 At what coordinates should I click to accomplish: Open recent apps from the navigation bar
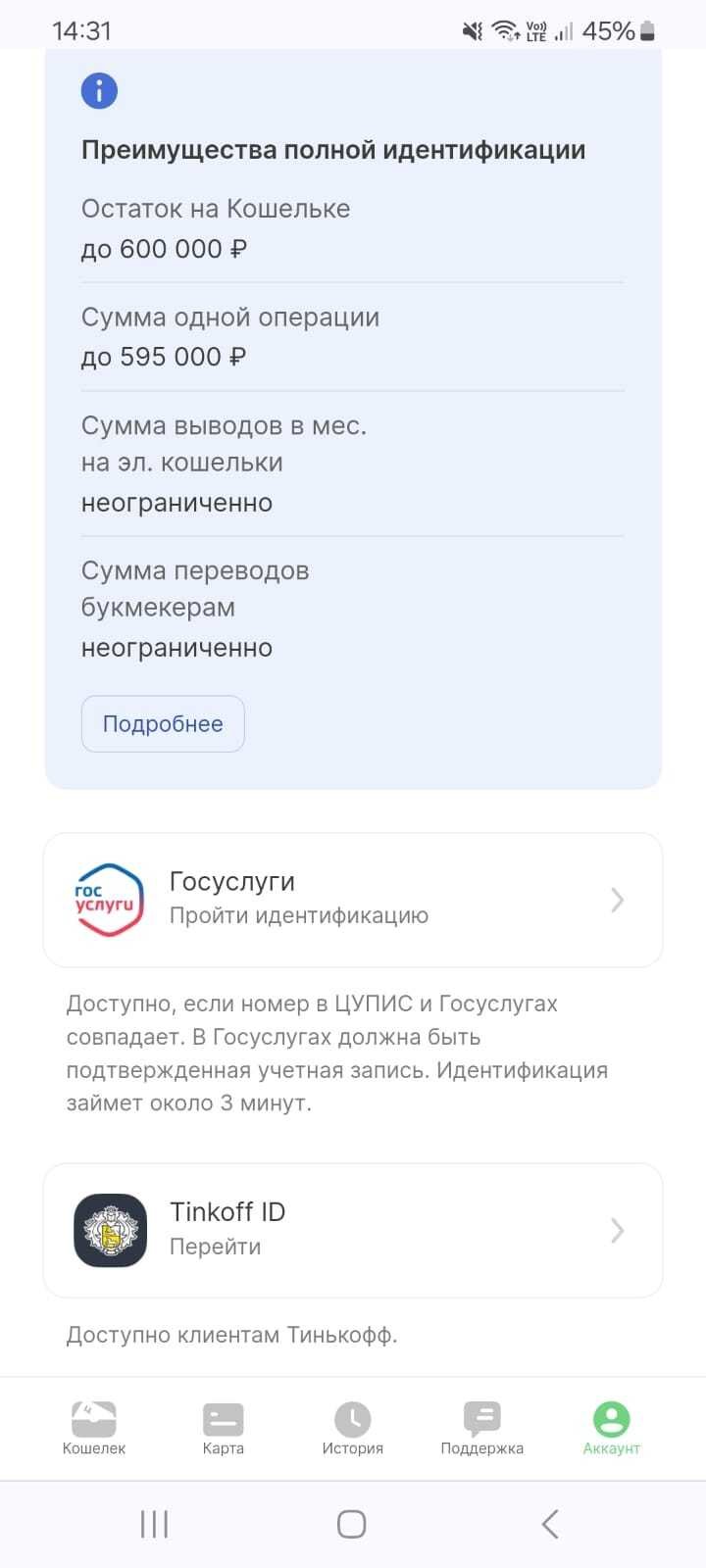154,1524
